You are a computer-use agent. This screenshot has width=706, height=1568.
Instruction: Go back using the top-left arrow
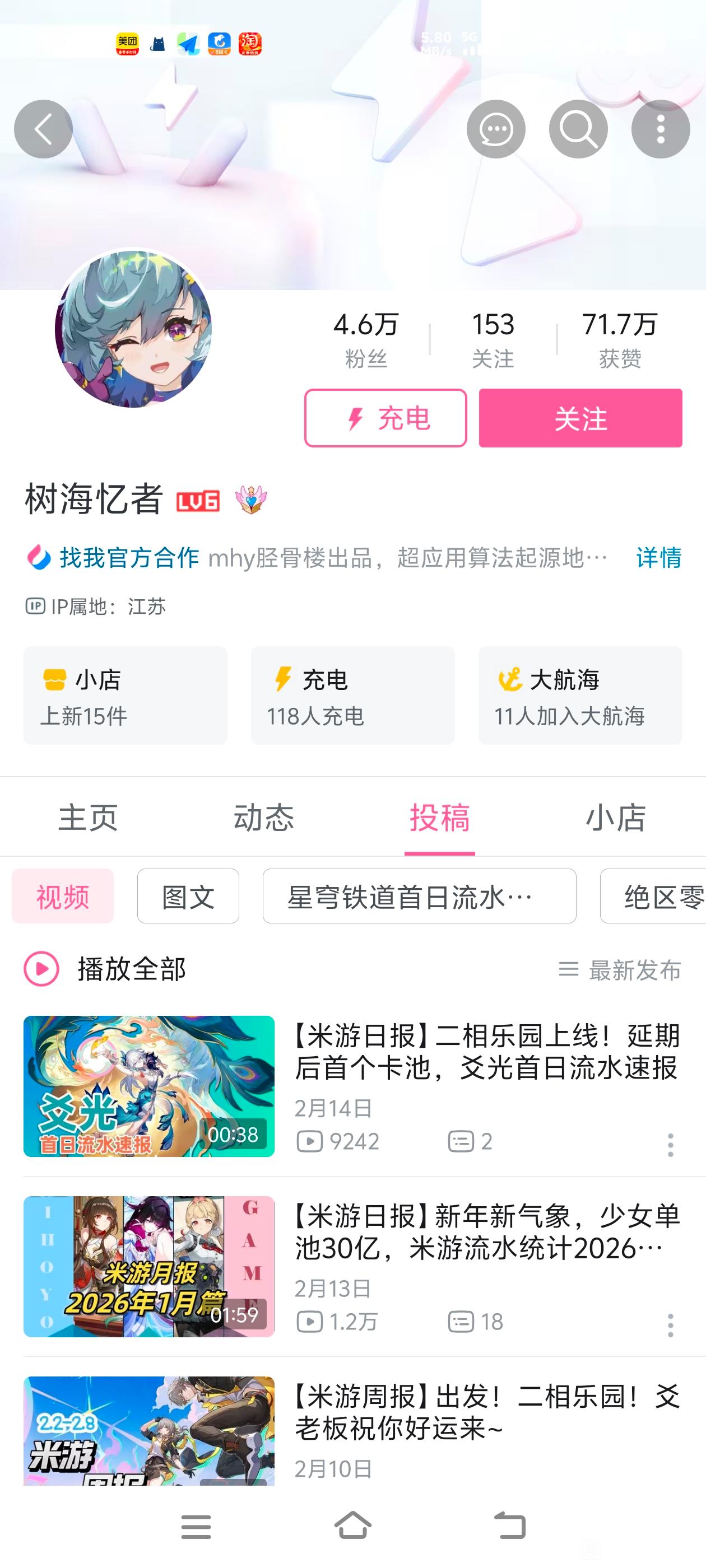[43, 129]
